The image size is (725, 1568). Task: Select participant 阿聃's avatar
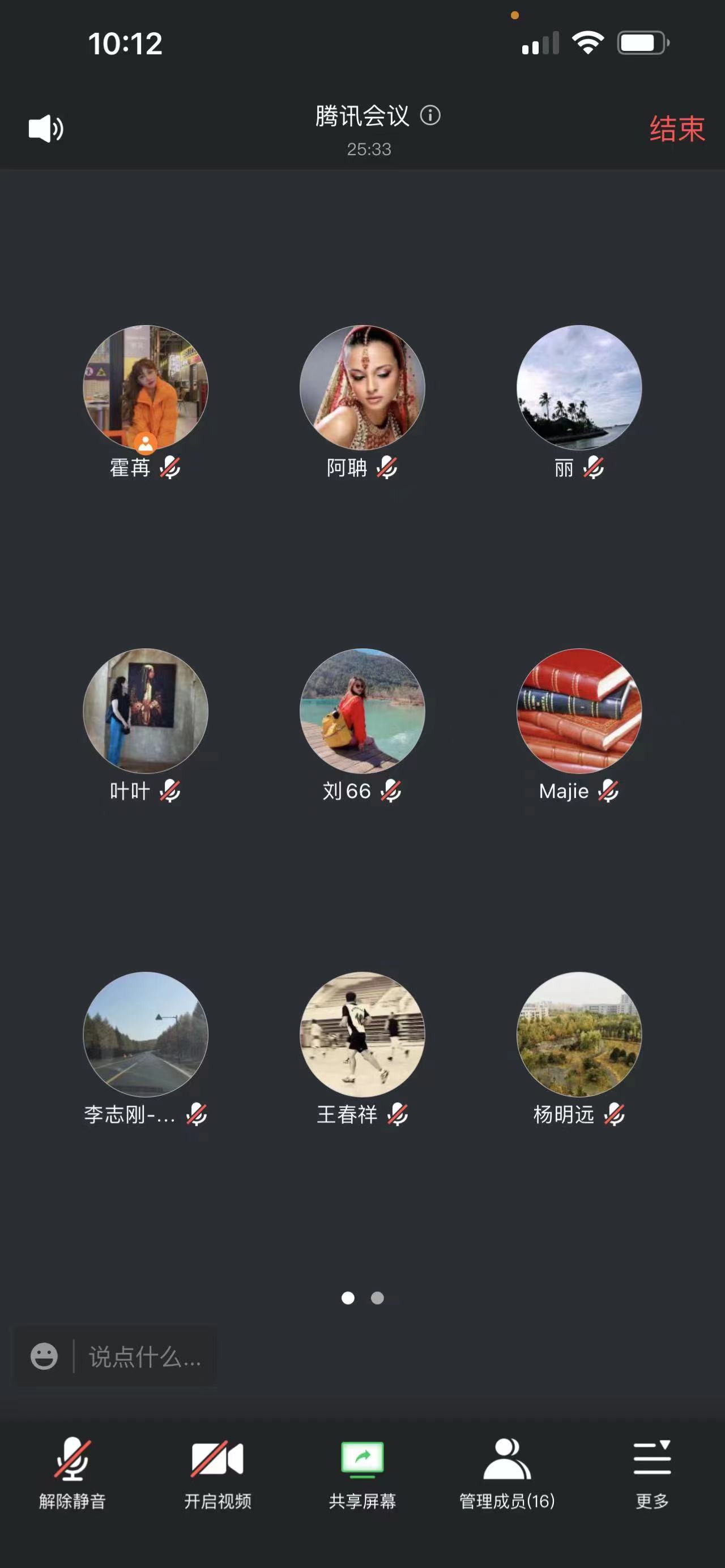click(x=362, y=388)
